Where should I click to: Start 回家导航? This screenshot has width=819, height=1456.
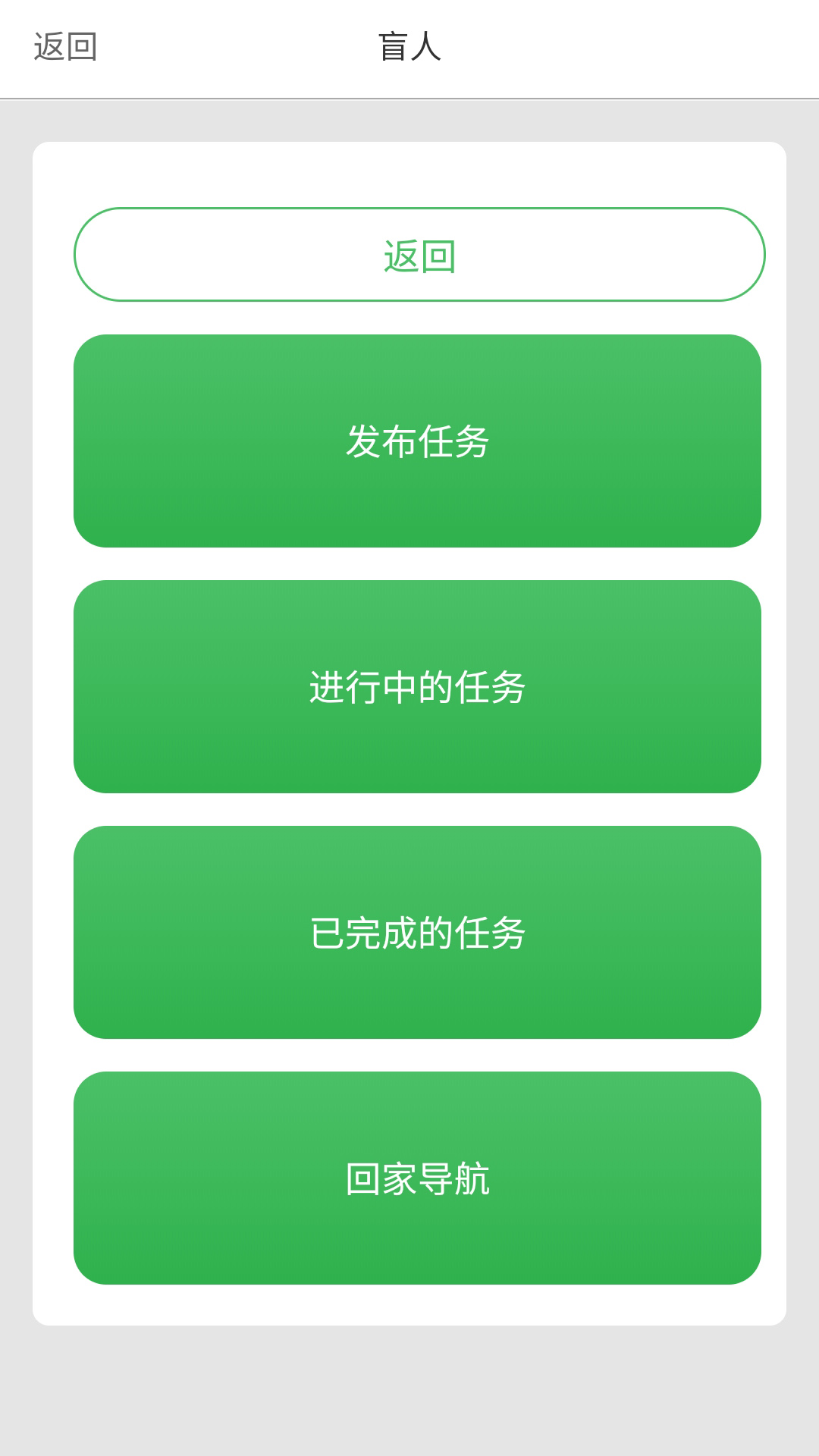click(417, 1178)
